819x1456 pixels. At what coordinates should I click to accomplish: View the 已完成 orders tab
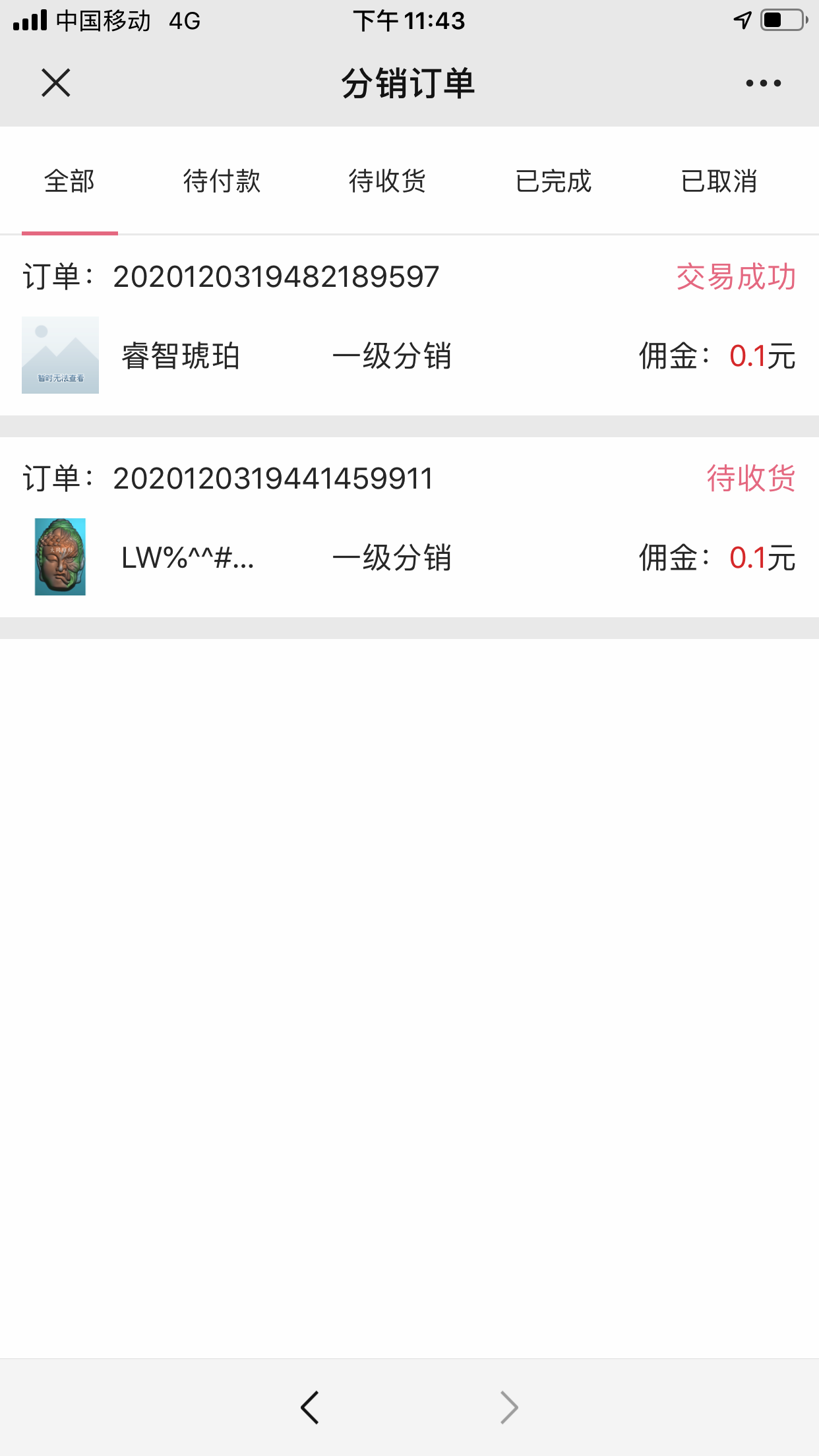pyautogui.click(x=553, y=181)
